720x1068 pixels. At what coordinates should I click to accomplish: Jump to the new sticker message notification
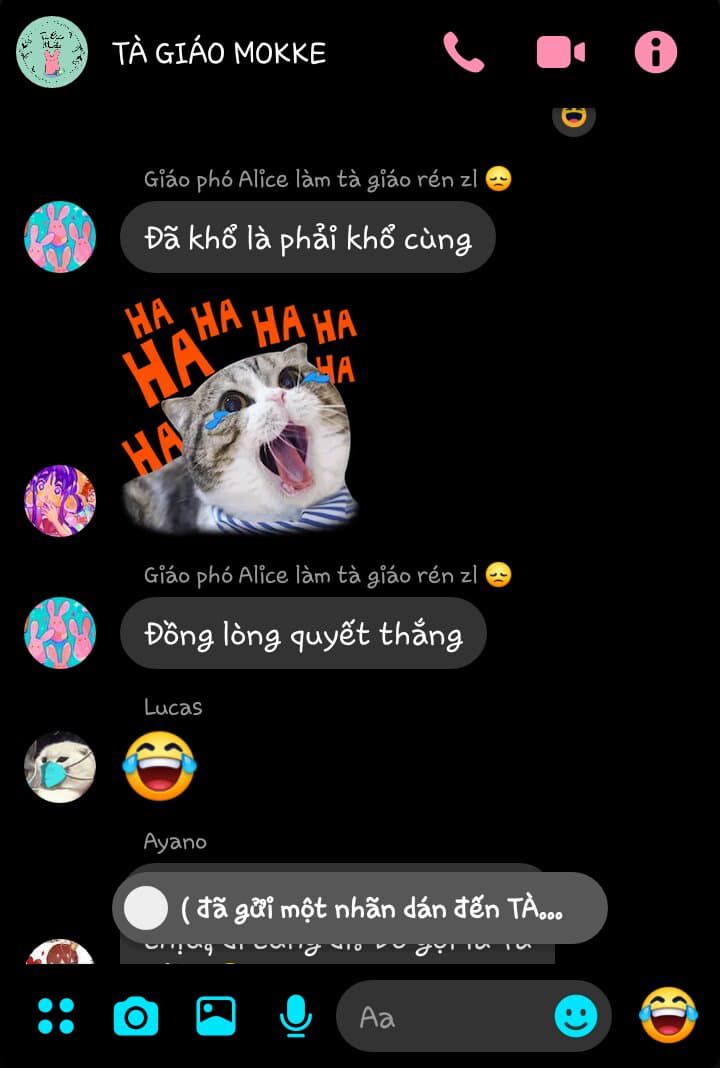point(359,908)
